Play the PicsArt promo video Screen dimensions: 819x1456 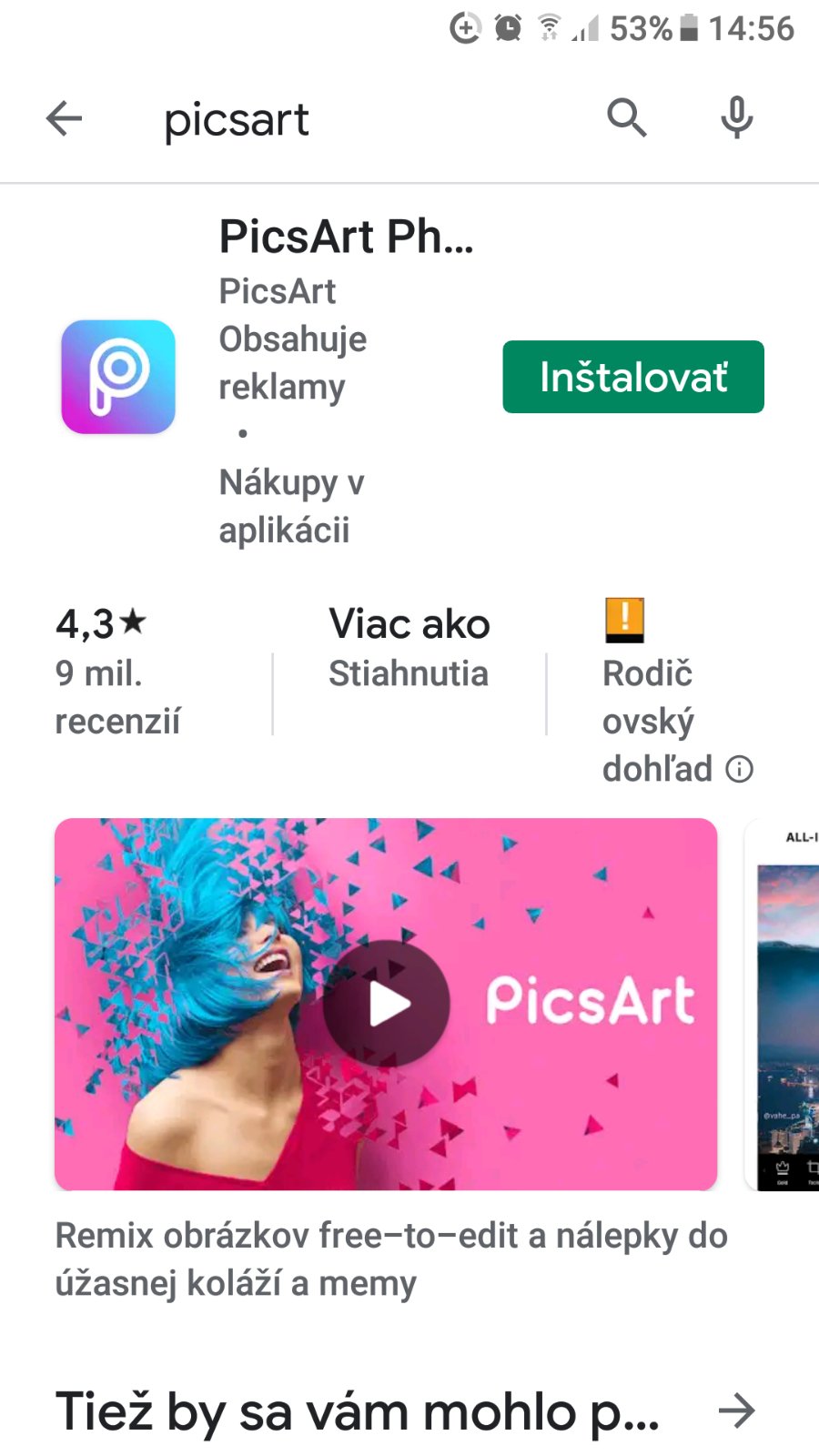(387, 1004)
